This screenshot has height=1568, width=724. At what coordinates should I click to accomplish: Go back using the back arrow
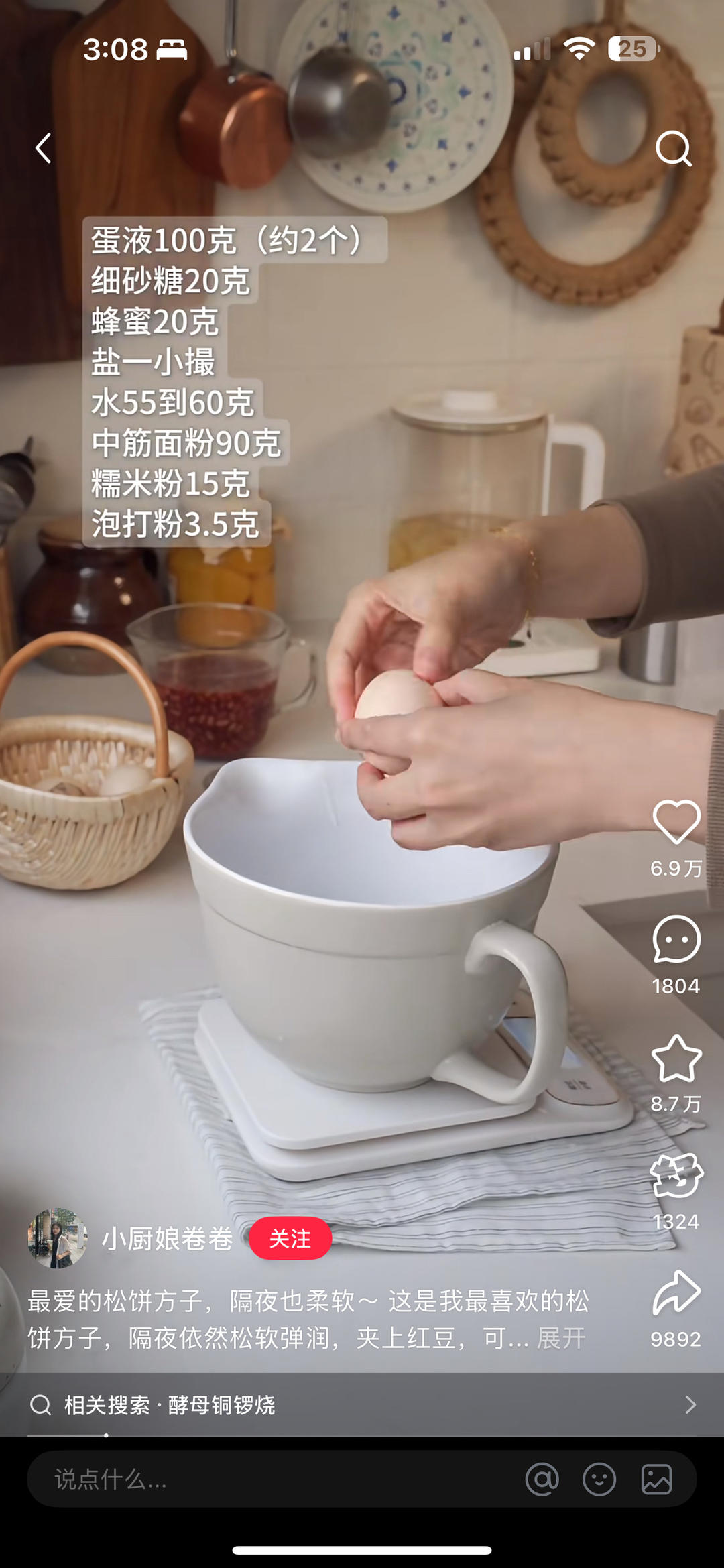(x=44, y=148)
